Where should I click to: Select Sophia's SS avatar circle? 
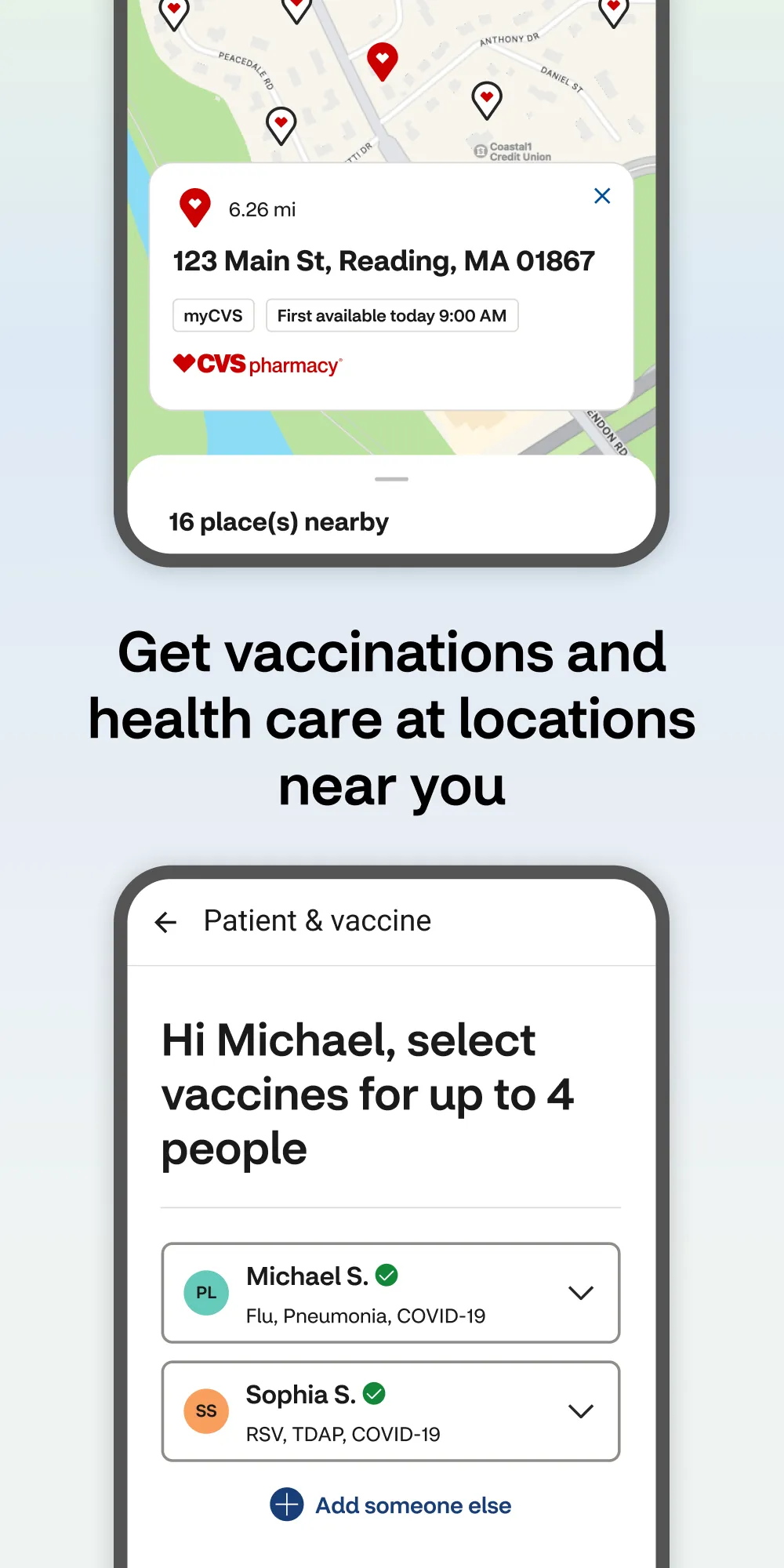point(205,1411)
